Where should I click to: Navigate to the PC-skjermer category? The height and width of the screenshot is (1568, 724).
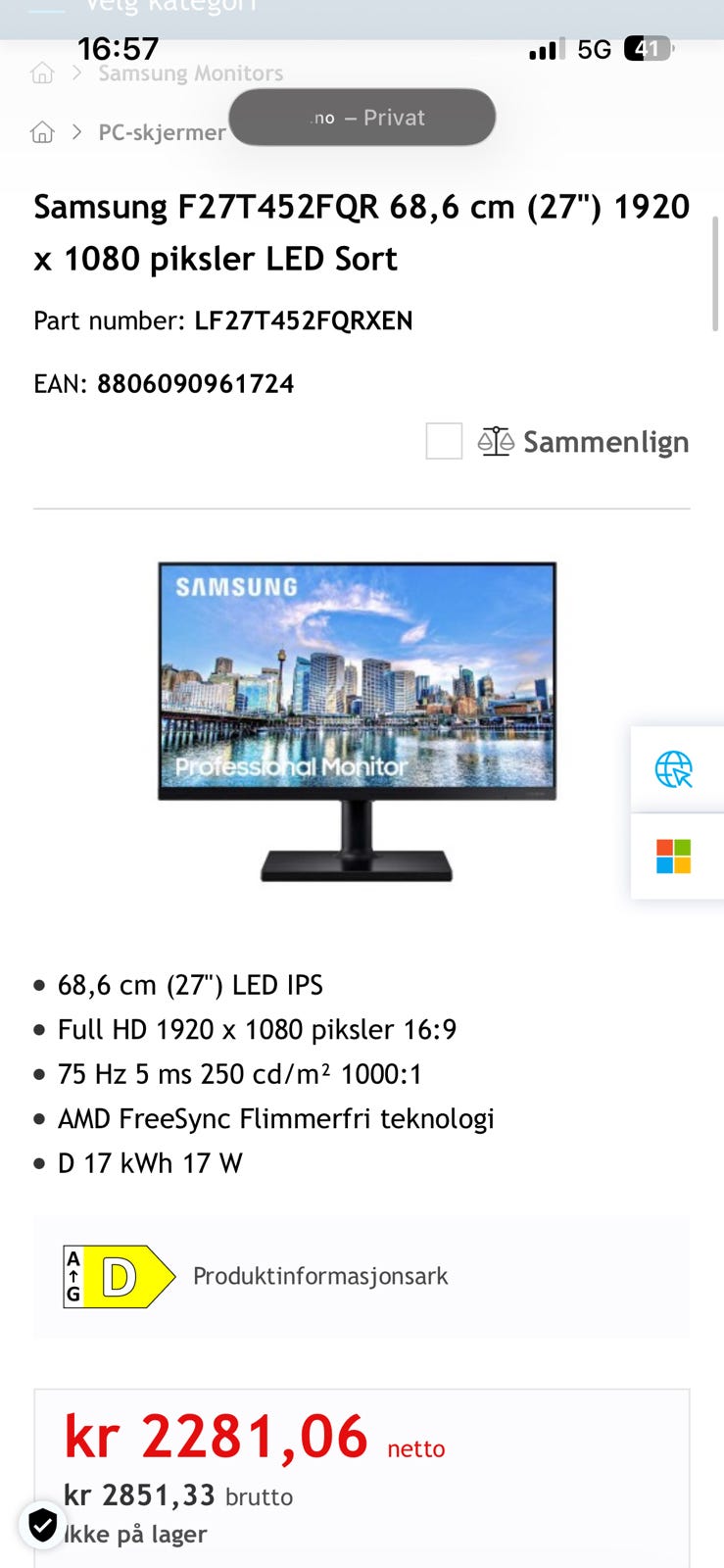pos(161,132)
